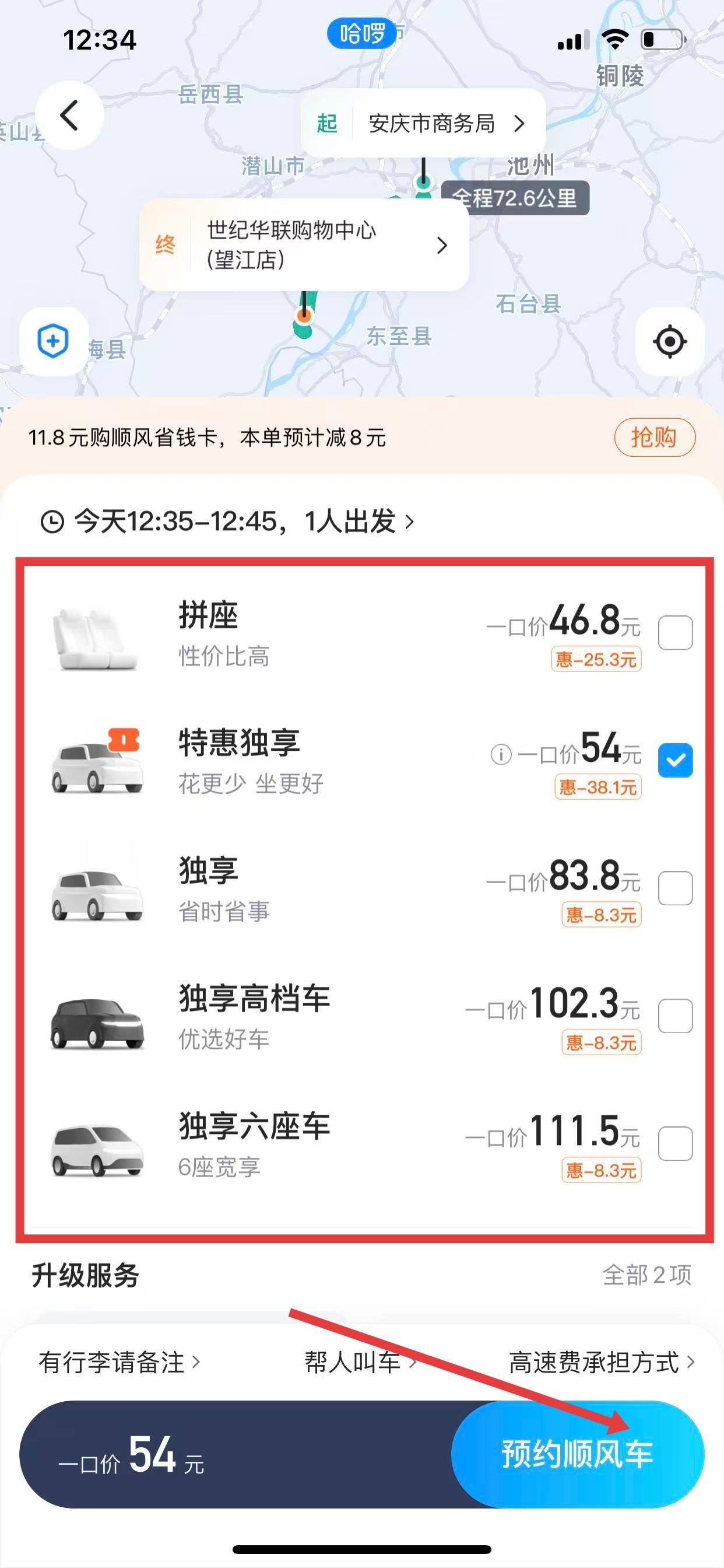Screen dimensions: 724x1568
Task: Open 帮人叫车 to book for someone
Action: pos(359,1361)
